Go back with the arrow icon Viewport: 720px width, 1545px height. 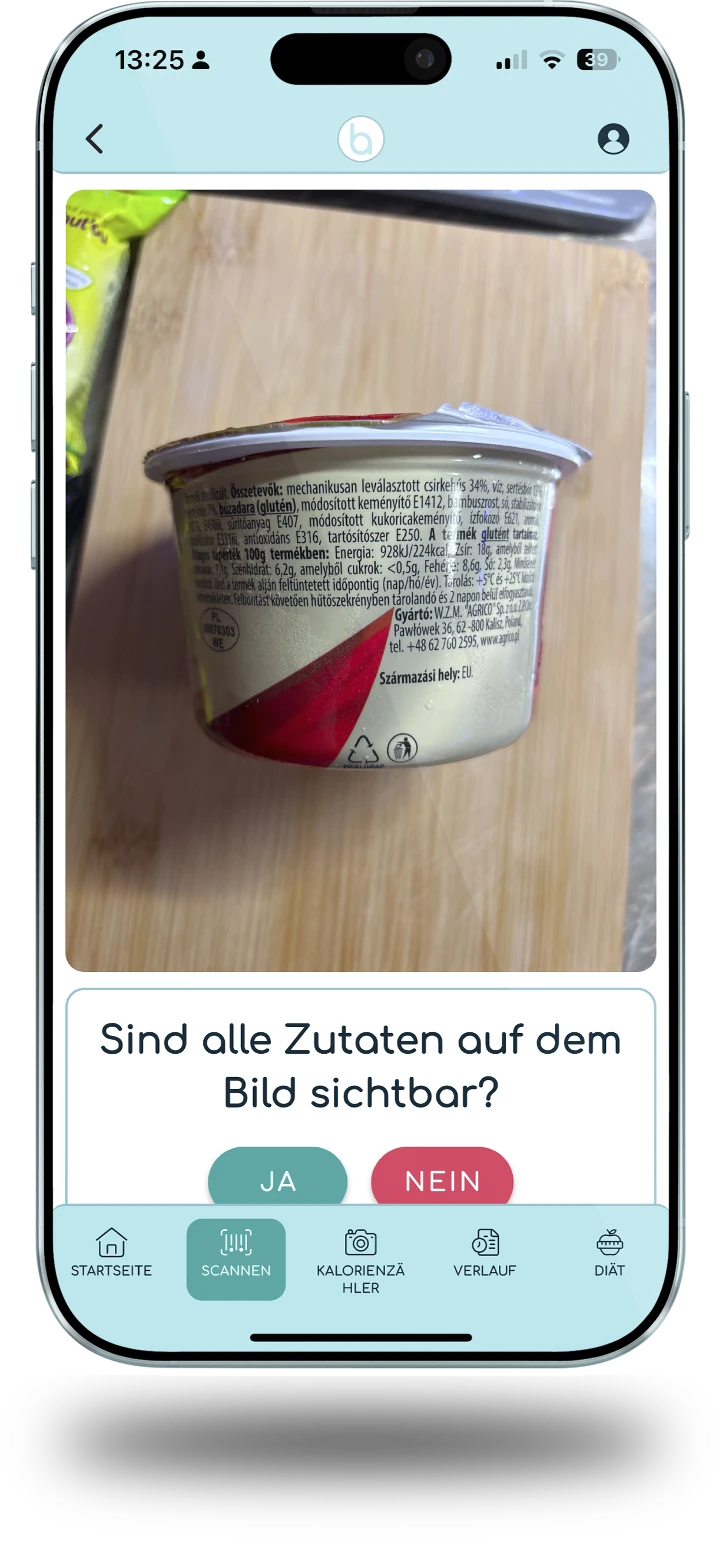(95, 139)
